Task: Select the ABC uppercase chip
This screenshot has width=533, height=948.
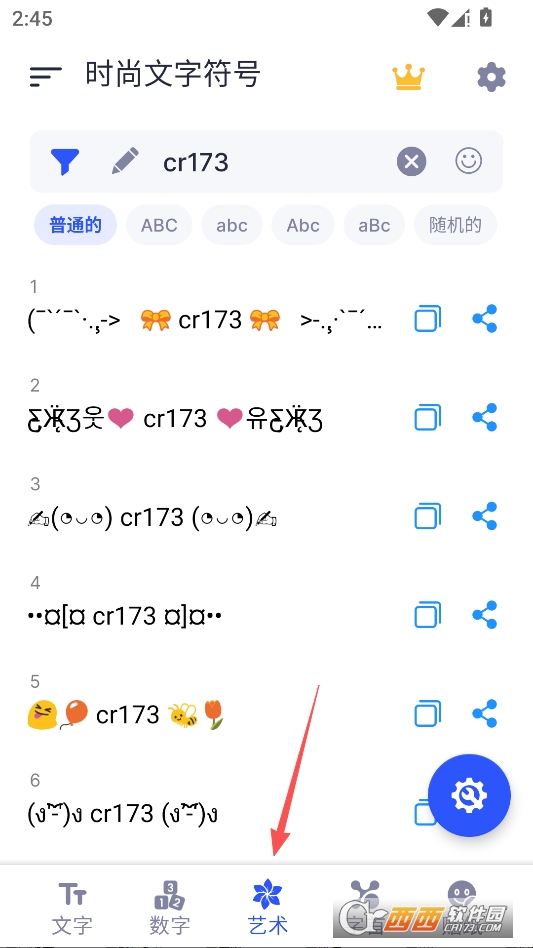Action: click(x=159, y=225)
